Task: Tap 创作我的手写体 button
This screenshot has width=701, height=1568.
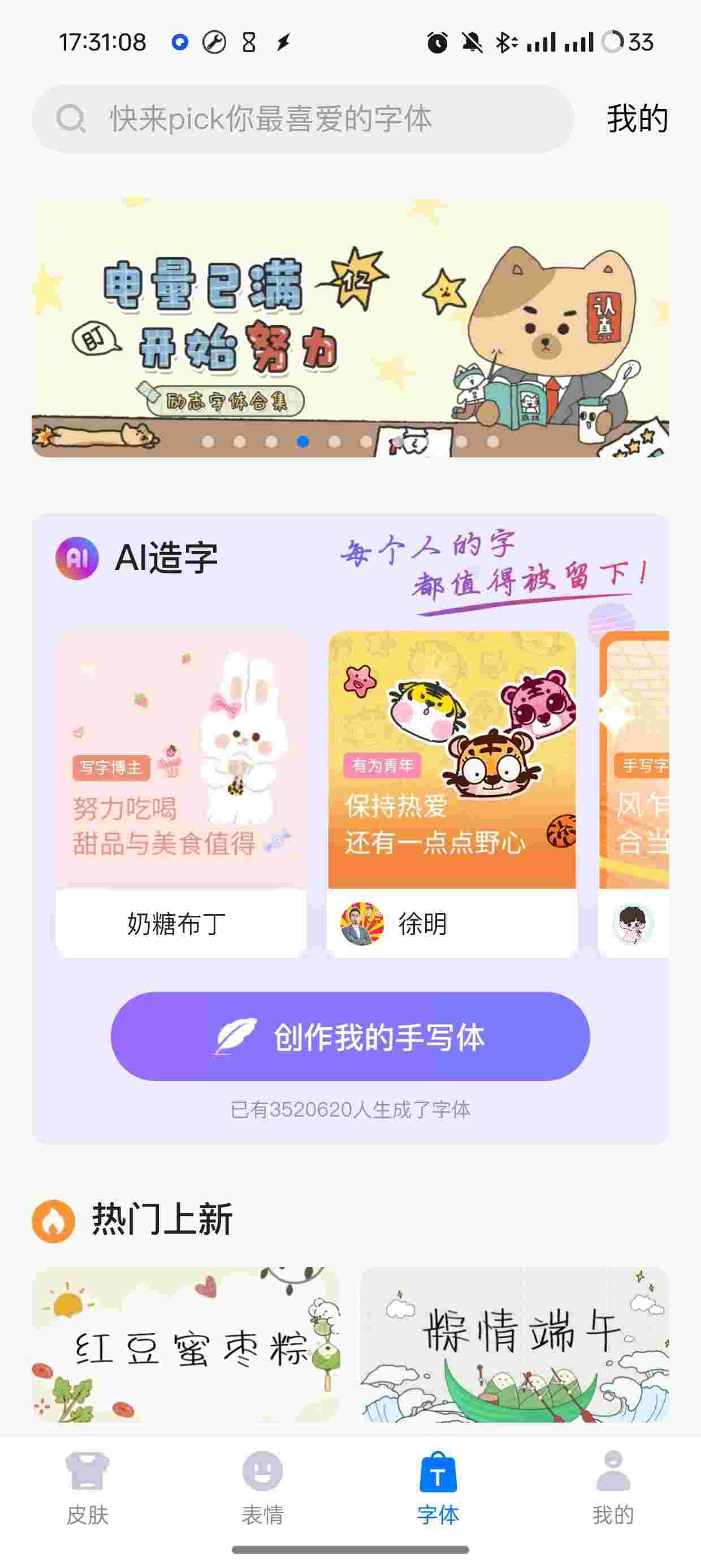Action: [x=350, y=1037]
